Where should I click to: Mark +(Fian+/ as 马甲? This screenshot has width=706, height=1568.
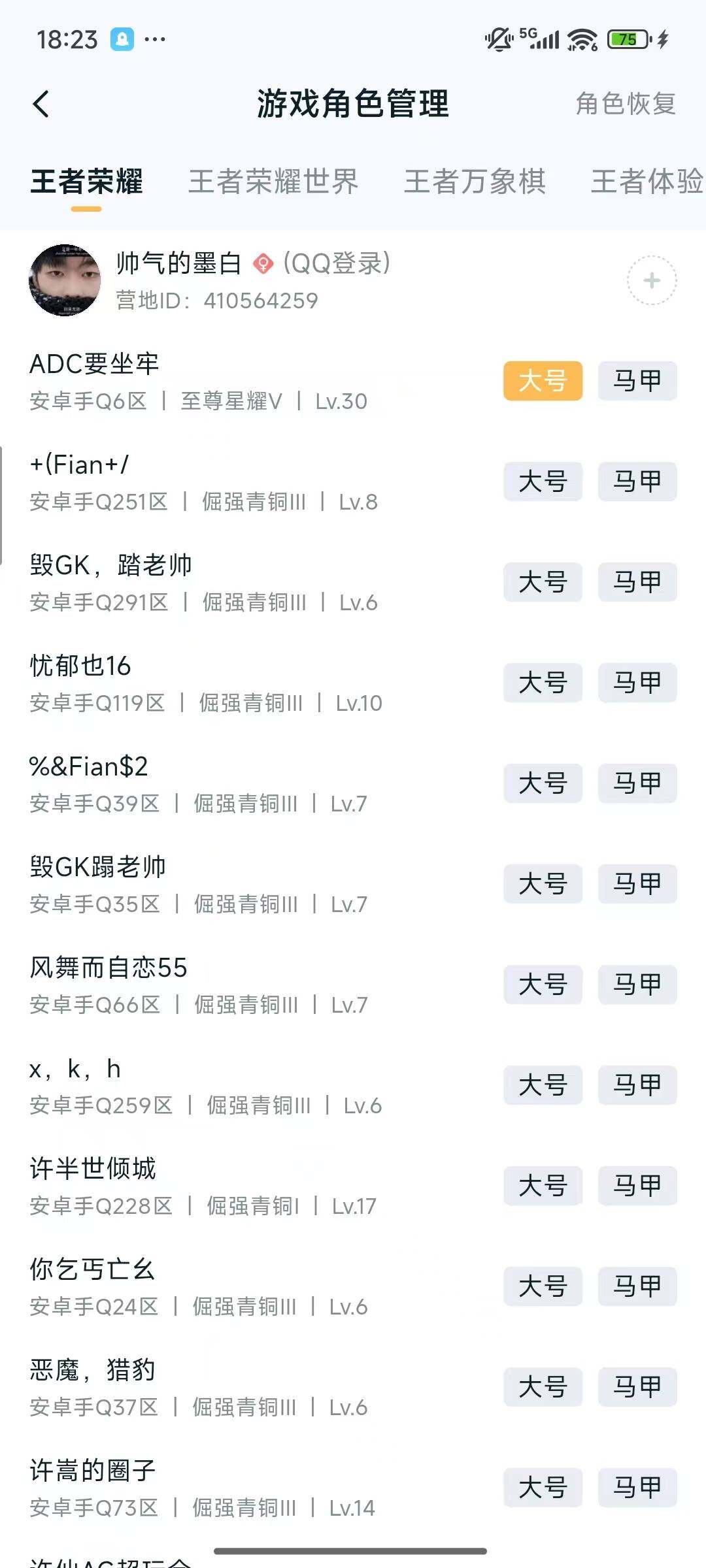(637, 482)
